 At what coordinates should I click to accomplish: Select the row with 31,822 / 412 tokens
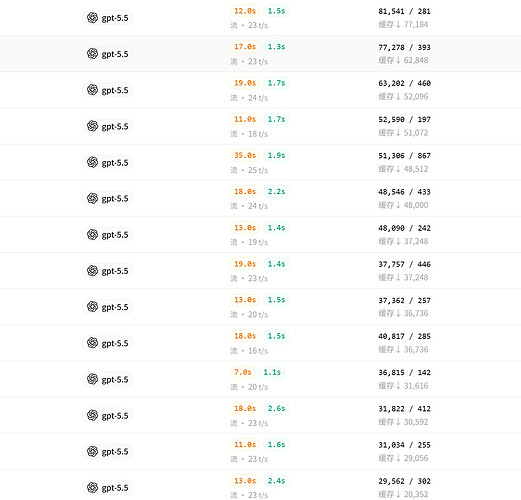pyautogui.click(x=260, y=415)
